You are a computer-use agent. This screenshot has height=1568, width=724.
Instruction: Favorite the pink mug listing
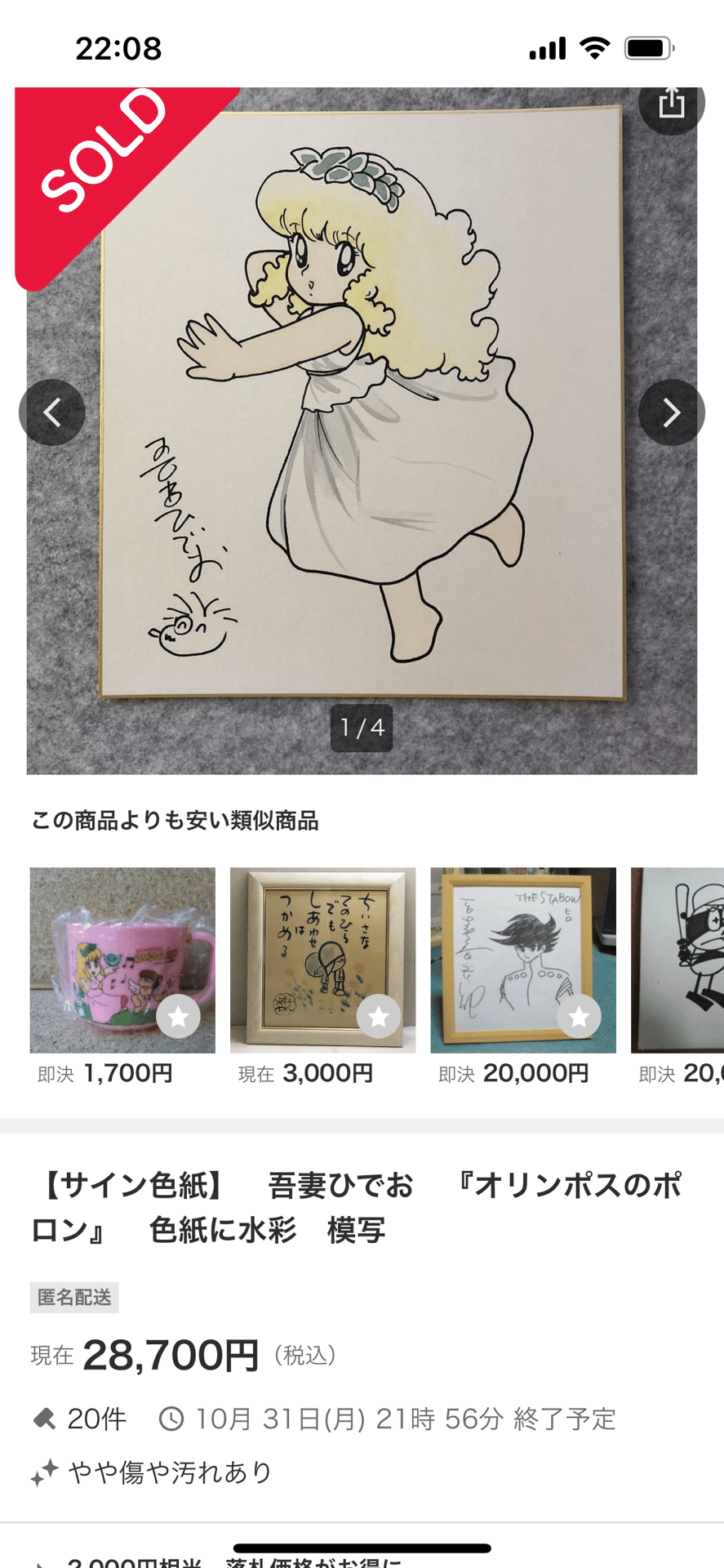(x=178, y=1017)
